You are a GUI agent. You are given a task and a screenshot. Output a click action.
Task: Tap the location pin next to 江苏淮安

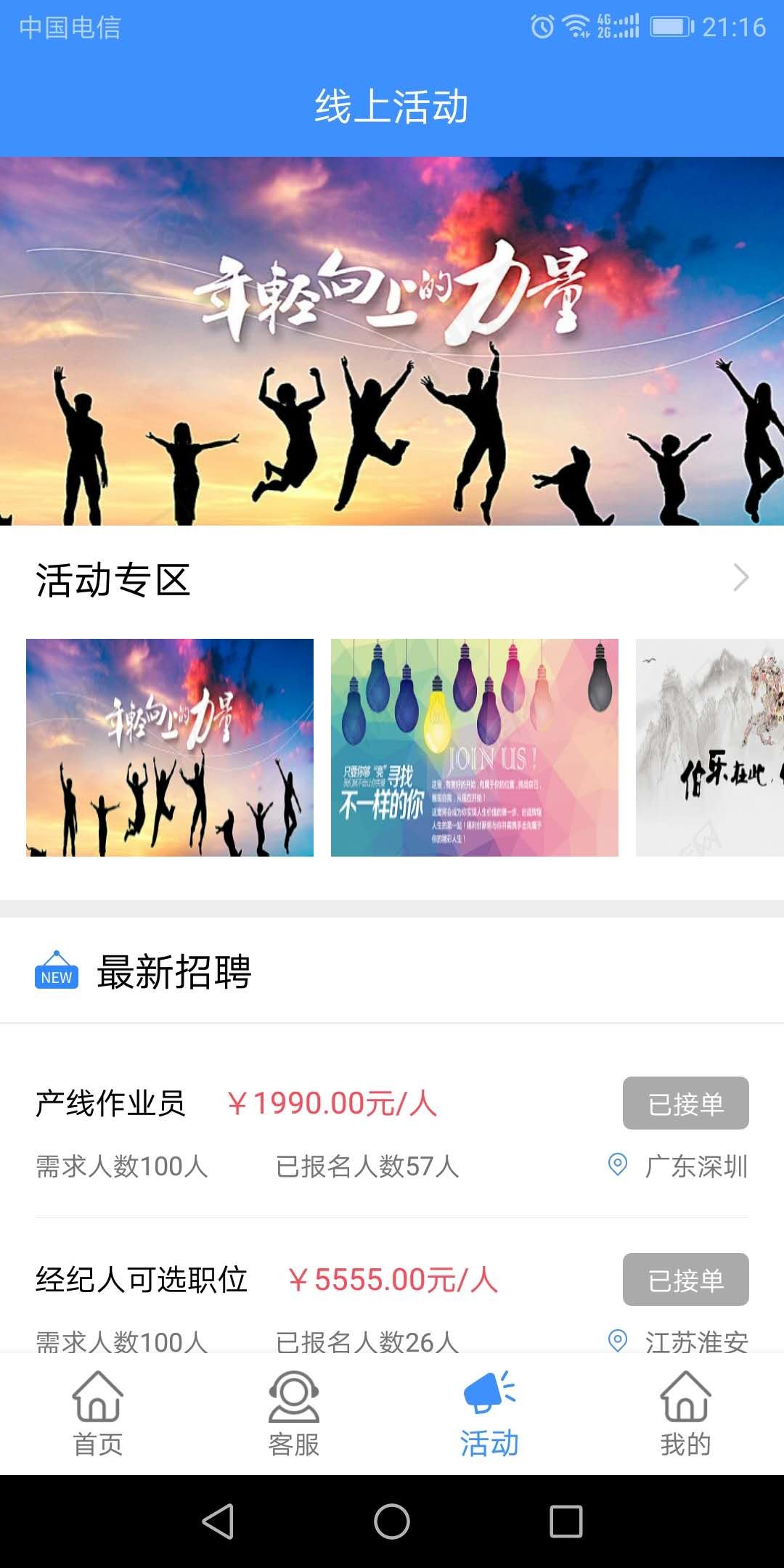tap(618, 1339)
